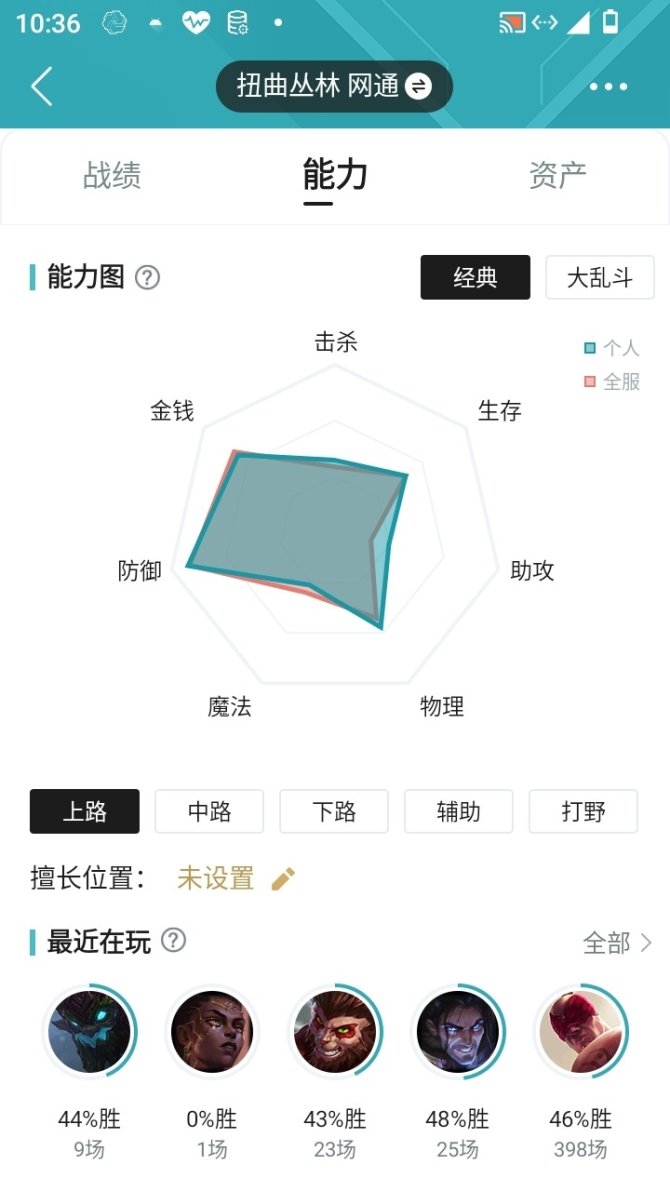
Task: Open champion with 48%胜 over 25场
Action: pos(458,1031)
